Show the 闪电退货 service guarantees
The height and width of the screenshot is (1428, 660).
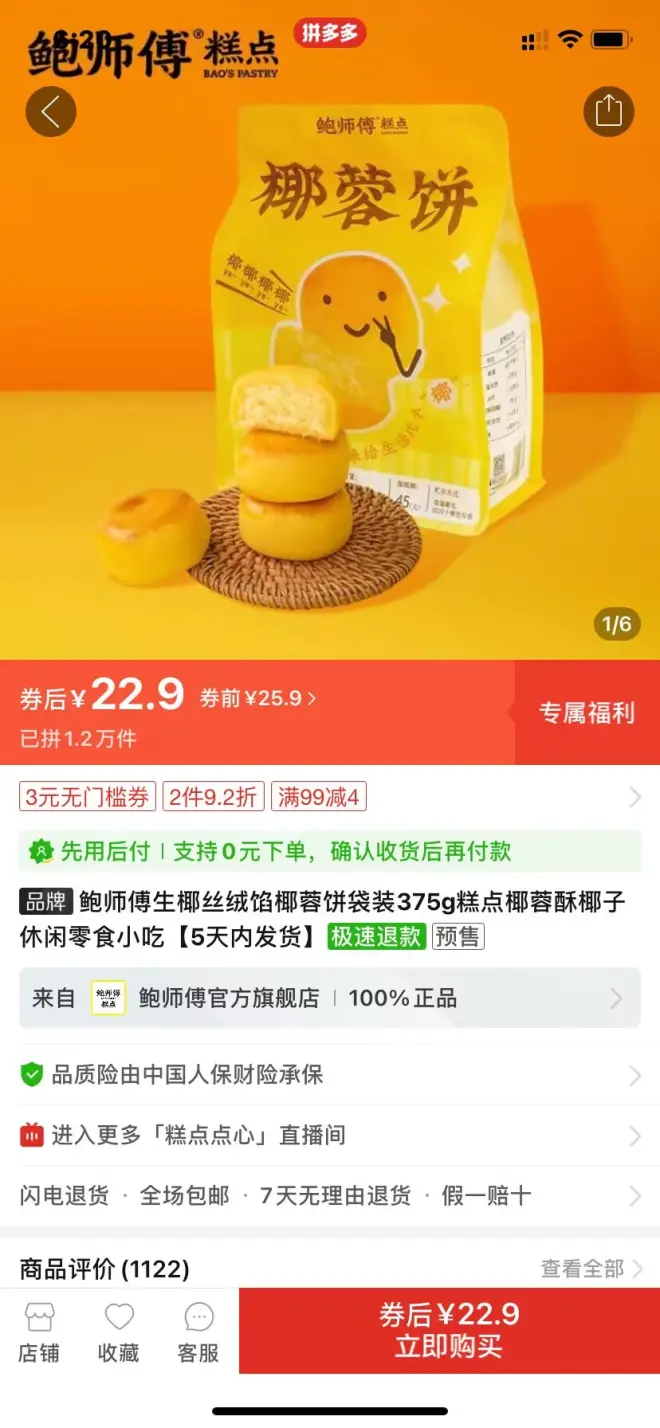click(330, 1195)
